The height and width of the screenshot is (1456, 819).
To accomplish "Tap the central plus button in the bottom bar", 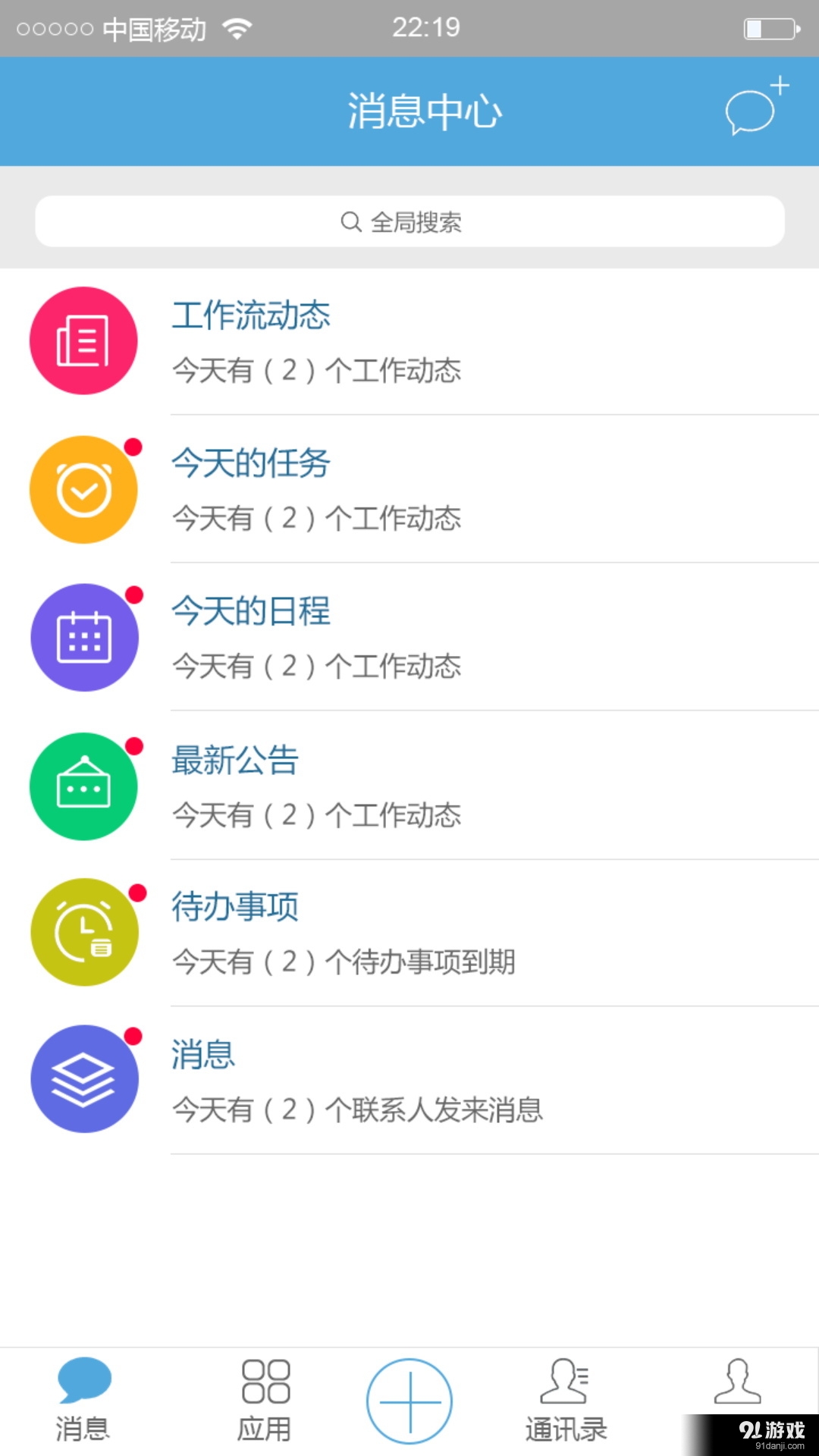I will coord(409,1399).
